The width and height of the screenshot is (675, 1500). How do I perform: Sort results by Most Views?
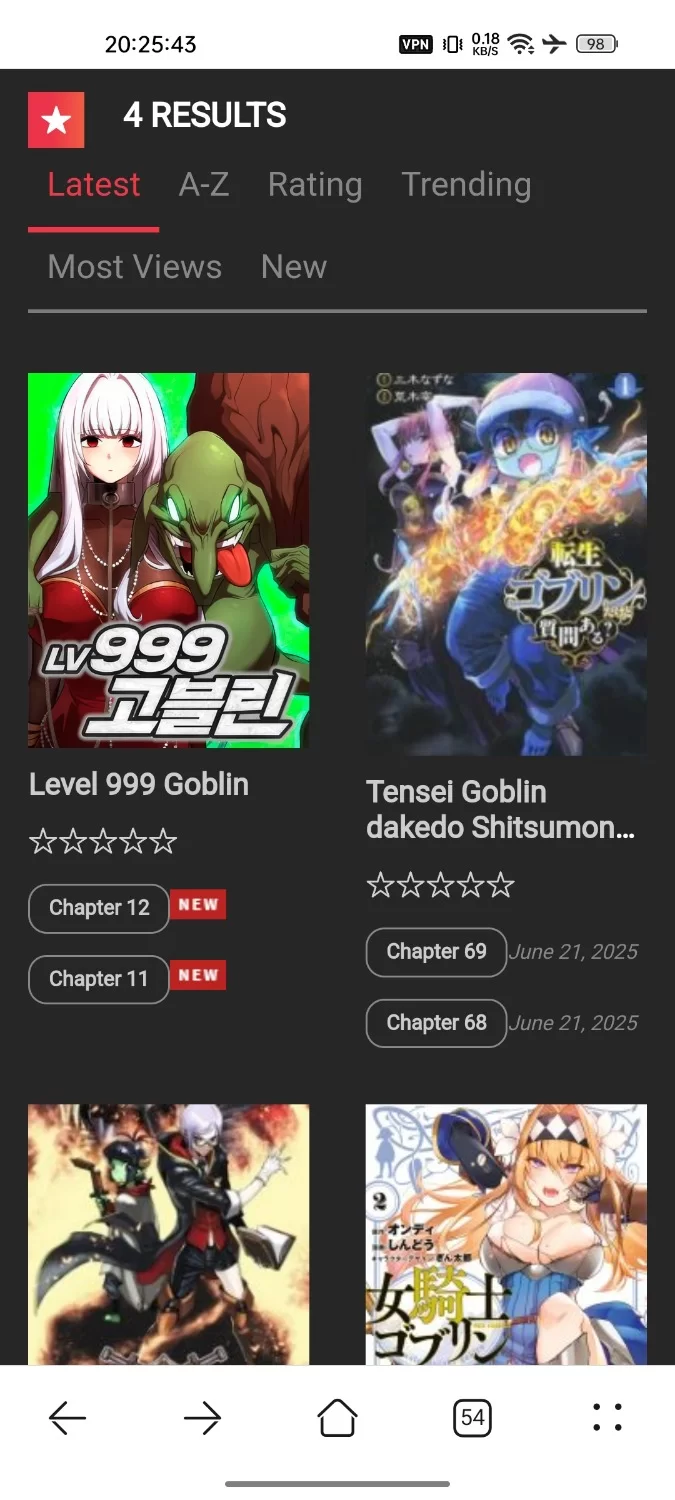[x=135, y=267]
